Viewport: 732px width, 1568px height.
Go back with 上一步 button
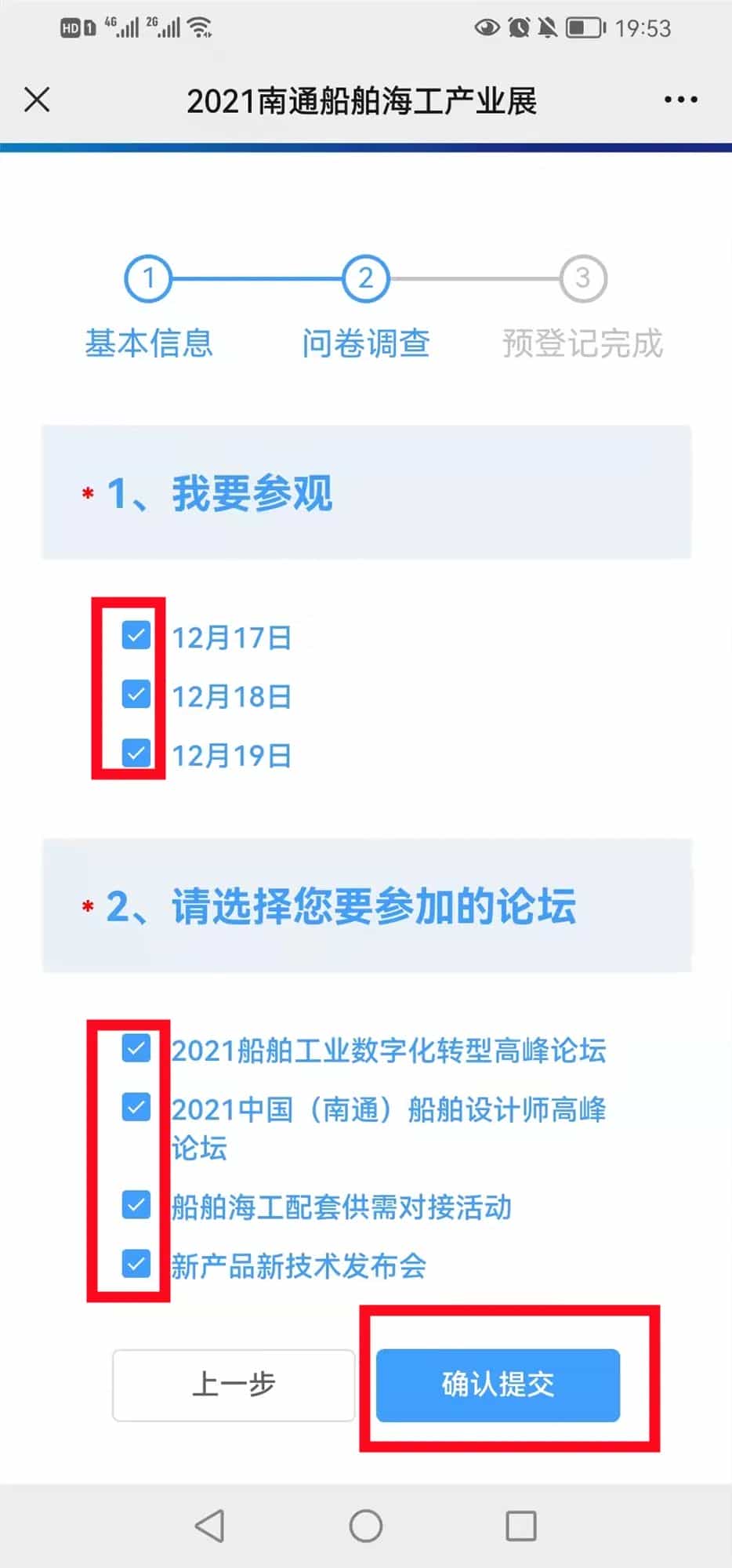(x=234, y=1385)
